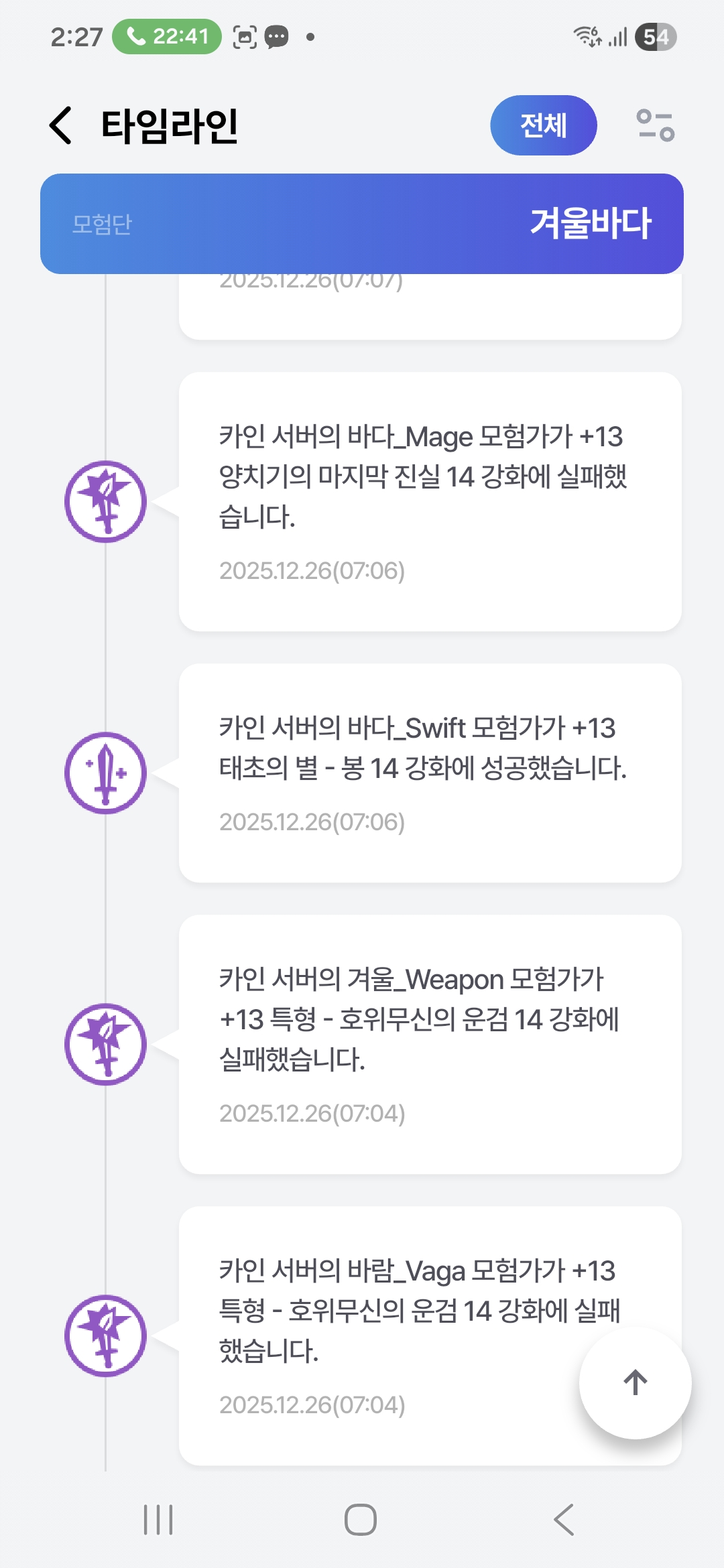724x1568 pixels.
Task: Open the filter settings icon
Action: (x=655, y=125)
